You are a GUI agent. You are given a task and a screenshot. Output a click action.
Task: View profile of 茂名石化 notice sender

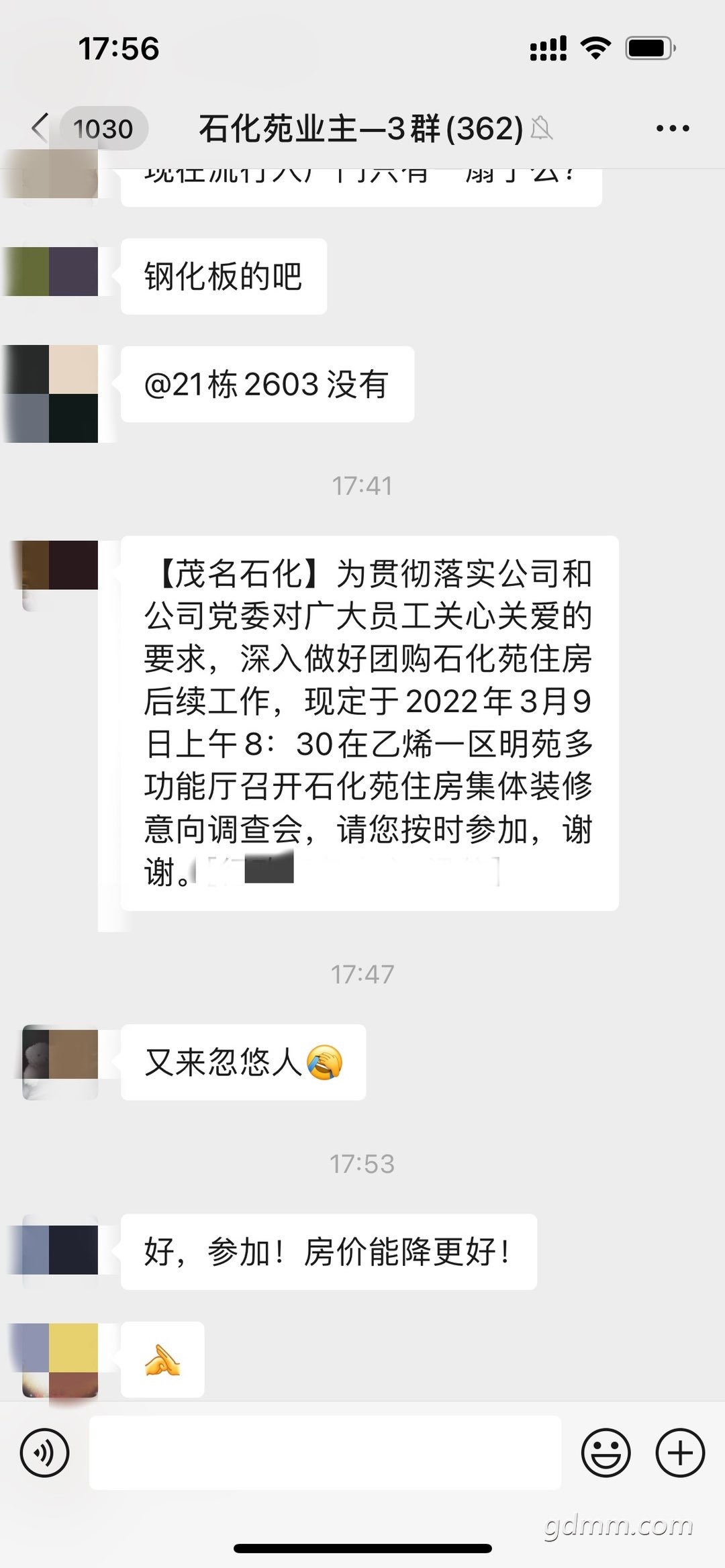click(60, 571)
